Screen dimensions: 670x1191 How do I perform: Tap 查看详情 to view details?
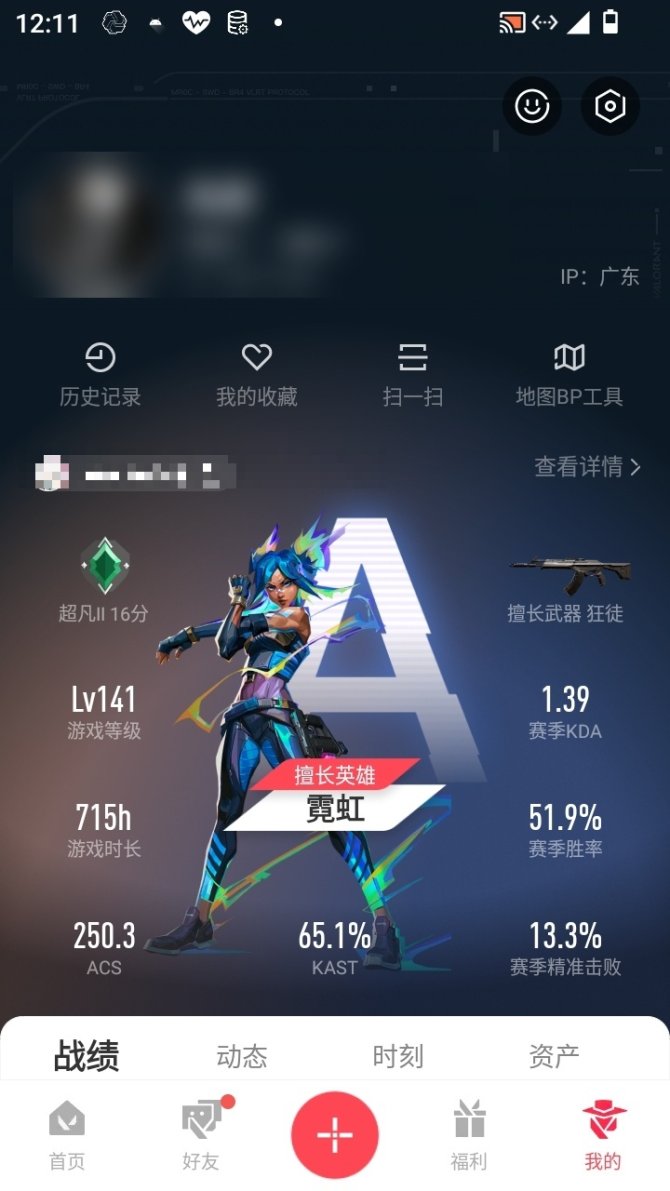[587, 466]
